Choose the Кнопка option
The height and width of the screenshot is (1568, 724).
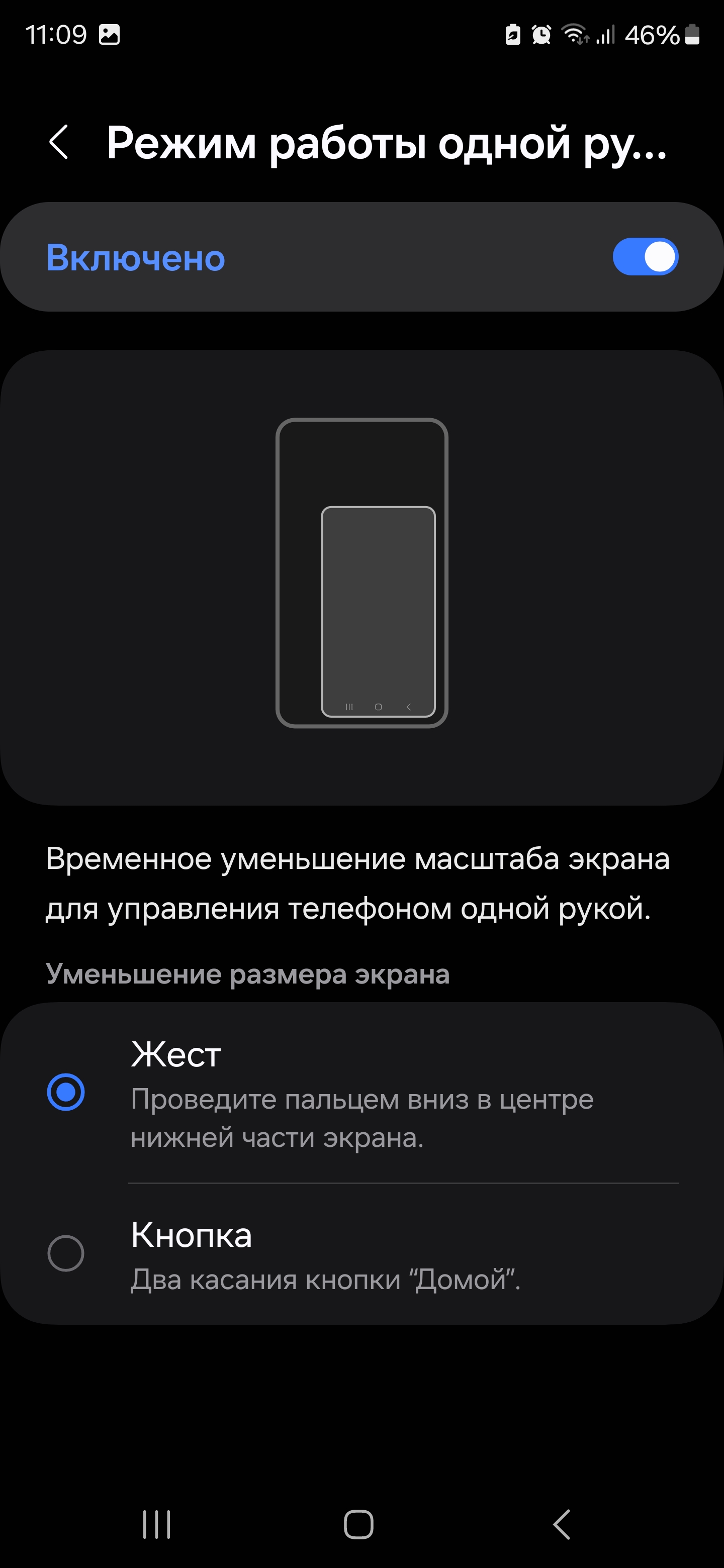click(66, 1253)
